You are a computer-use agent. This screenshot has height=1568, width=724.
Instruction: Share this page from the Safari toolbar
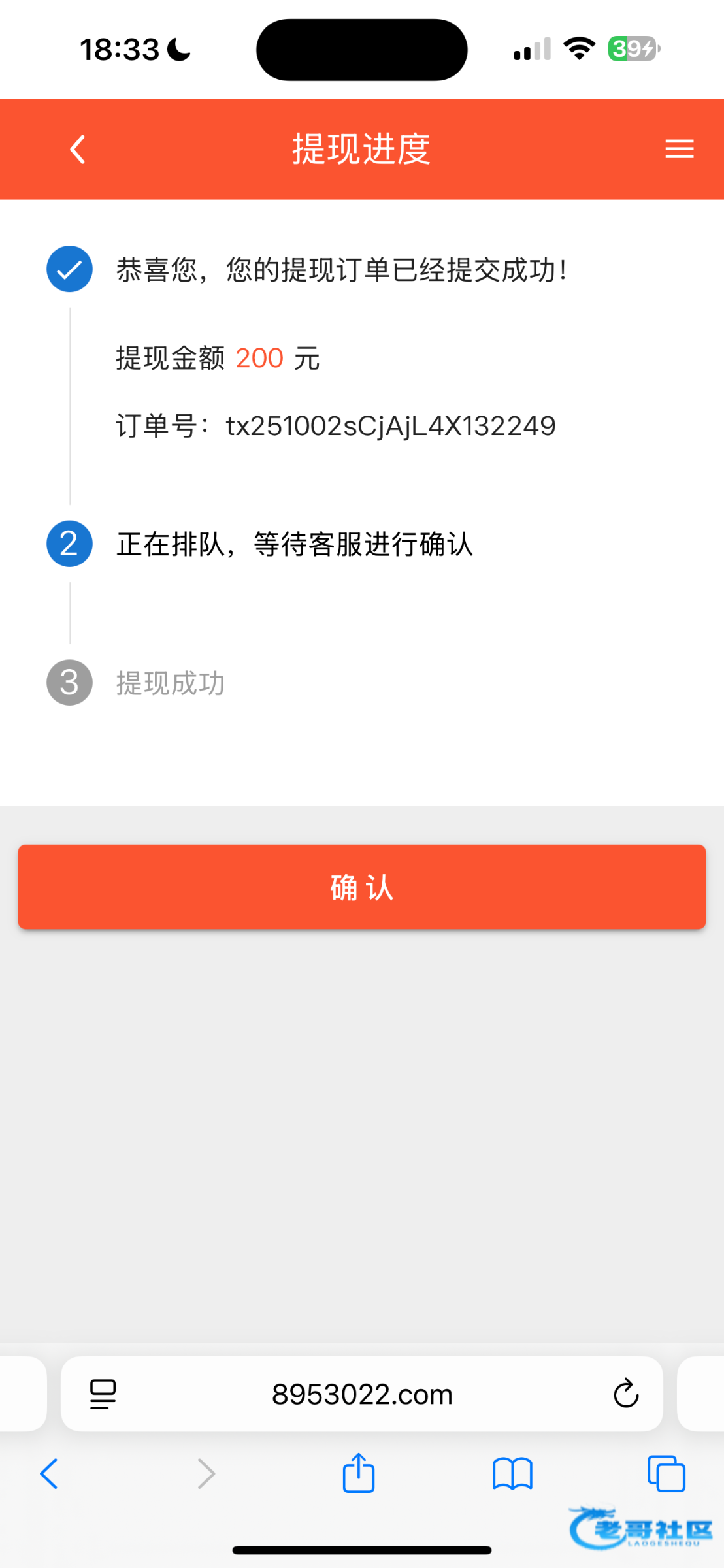click(x=359, y=1473)
